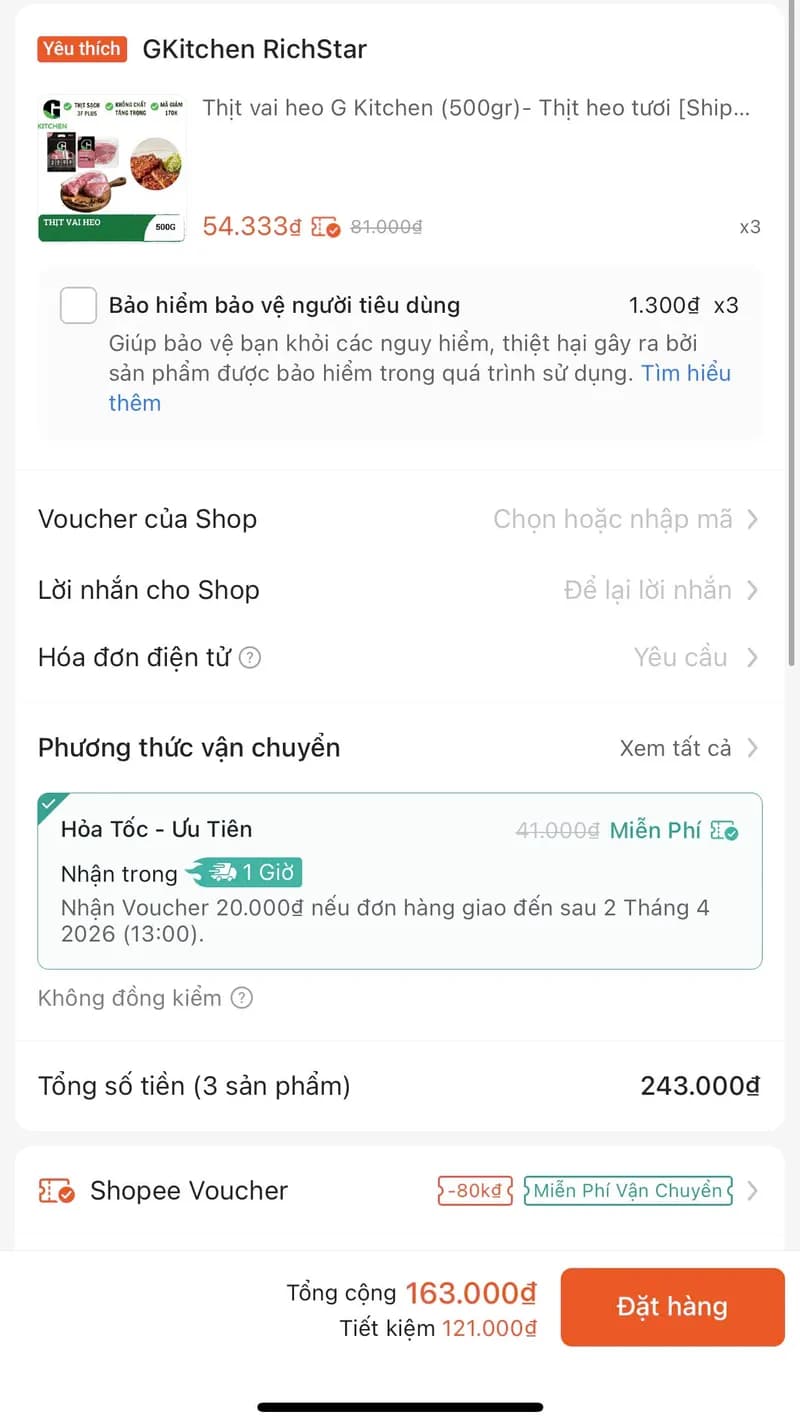
Task: Select the Hòa Tốc - Ưu Tiên shipping method
Action: pos(400,880)
